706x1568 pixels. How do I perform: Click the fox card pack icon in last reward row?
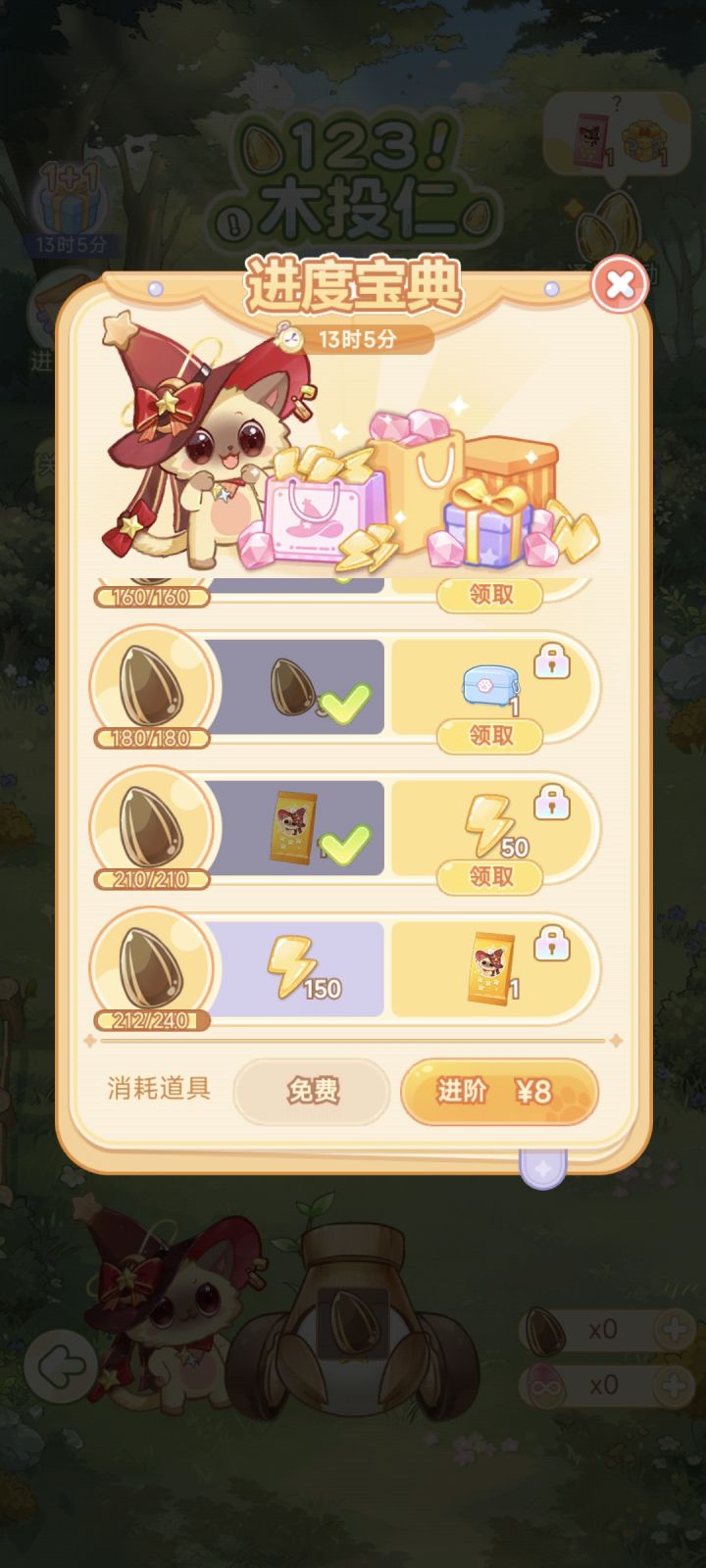[x=490, y=967]
